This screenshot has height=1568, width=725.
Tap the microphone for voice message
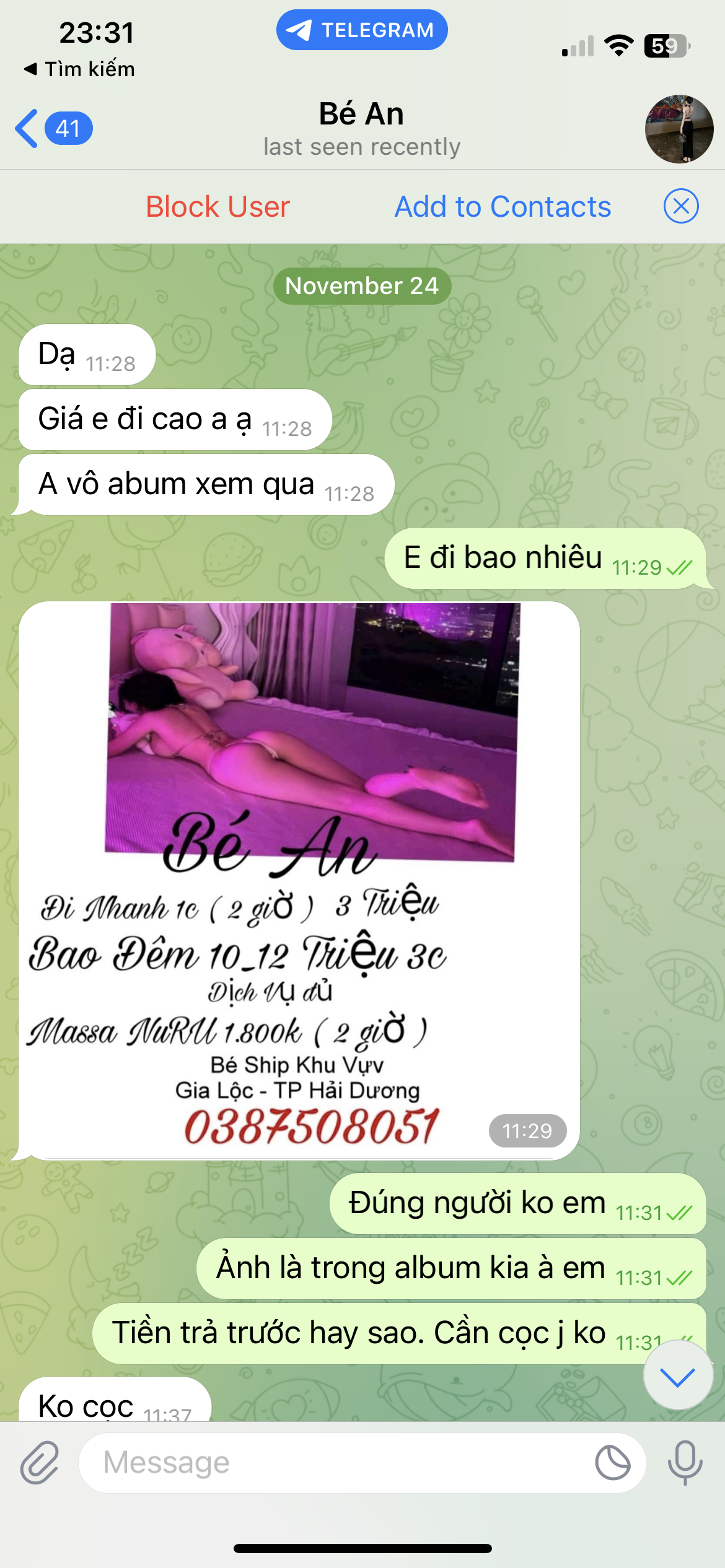click(x=685, y=1463)
